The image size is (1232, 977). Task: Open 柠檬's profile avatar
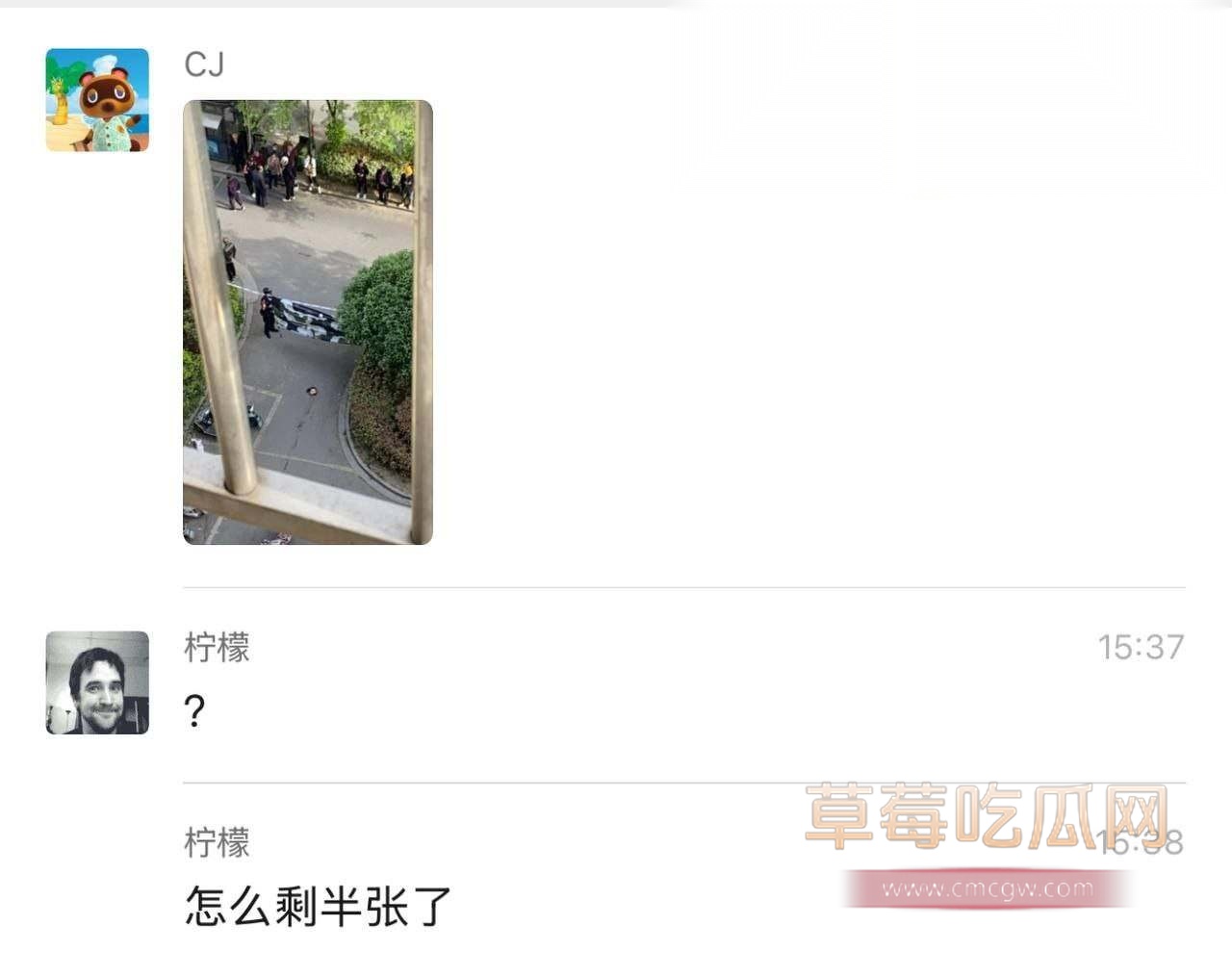97,682
